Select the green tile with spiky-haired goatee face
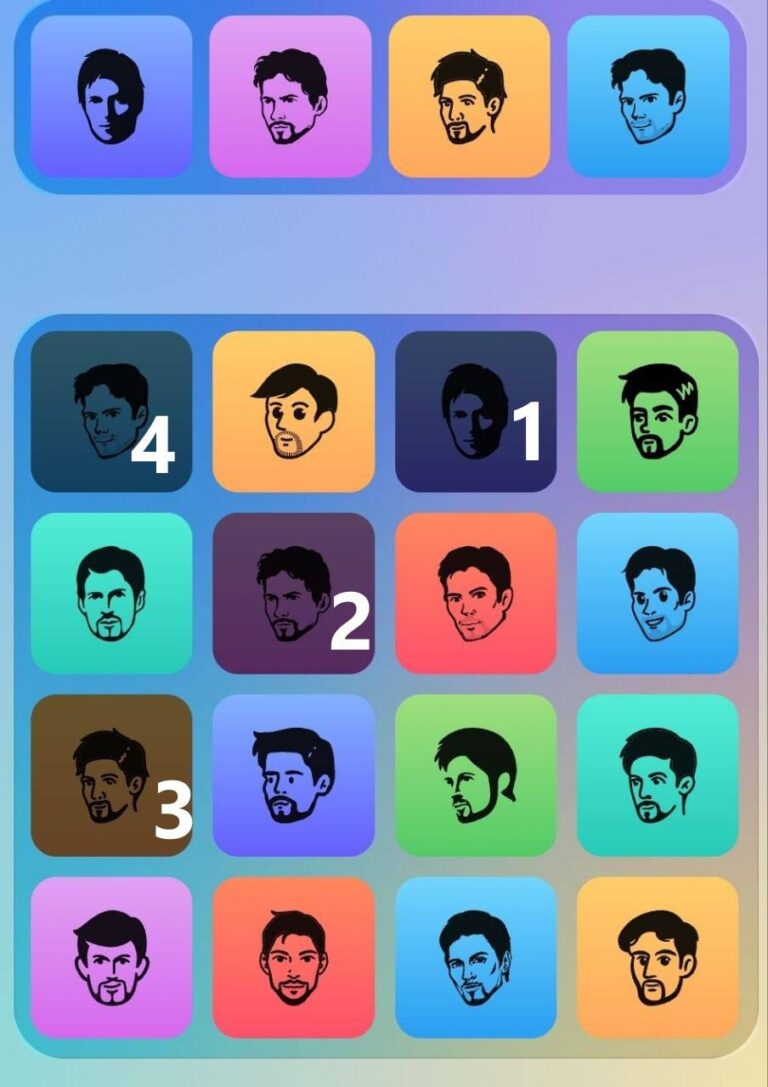Image resolution: width=768 pixels, height=1087 pixels. tap(657, 411)
